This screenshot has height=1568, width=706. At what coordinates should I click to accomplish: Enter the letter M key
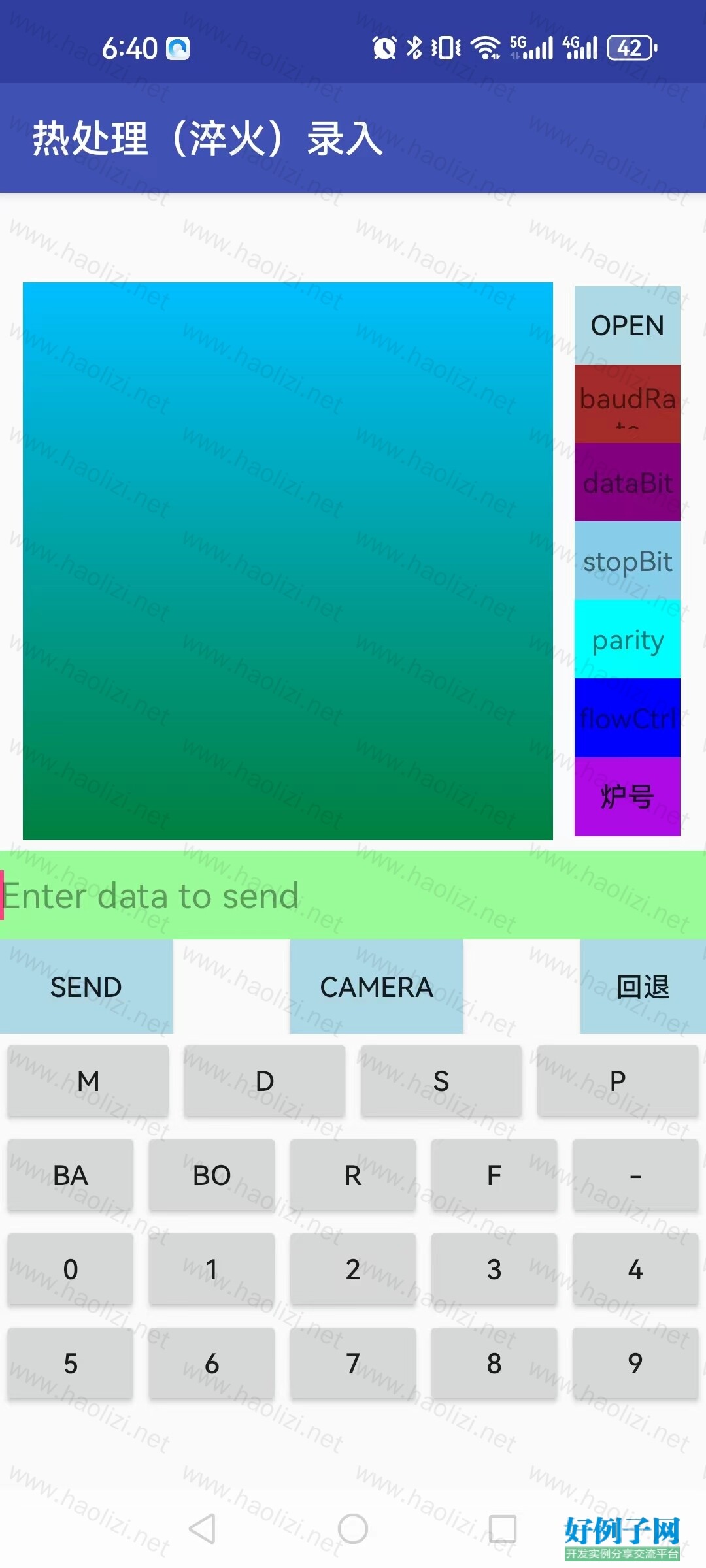tap(88, 1081)
